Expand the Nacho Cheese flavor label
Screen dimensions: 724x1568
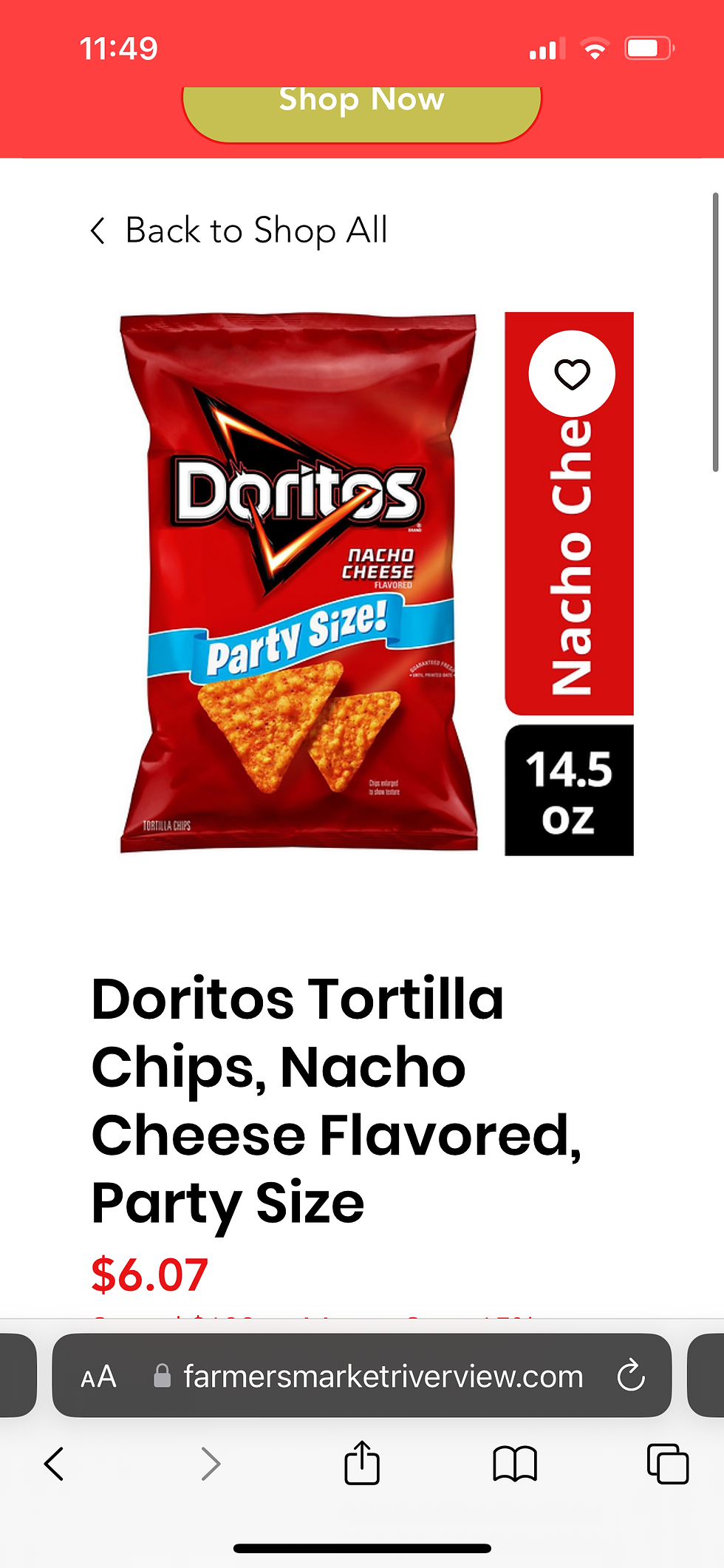pyautogui.click(x=569, y=554)
